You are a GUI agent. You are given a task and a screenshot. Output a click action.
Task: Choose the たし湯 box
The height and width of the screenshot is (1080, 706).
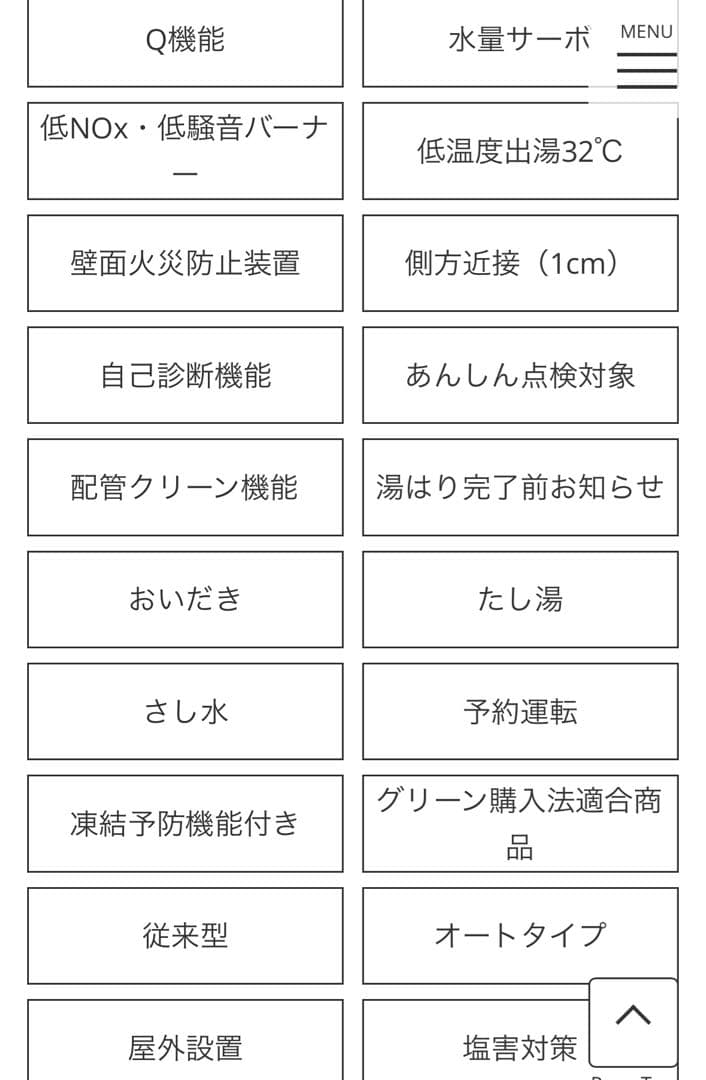(x=520, y=599)
